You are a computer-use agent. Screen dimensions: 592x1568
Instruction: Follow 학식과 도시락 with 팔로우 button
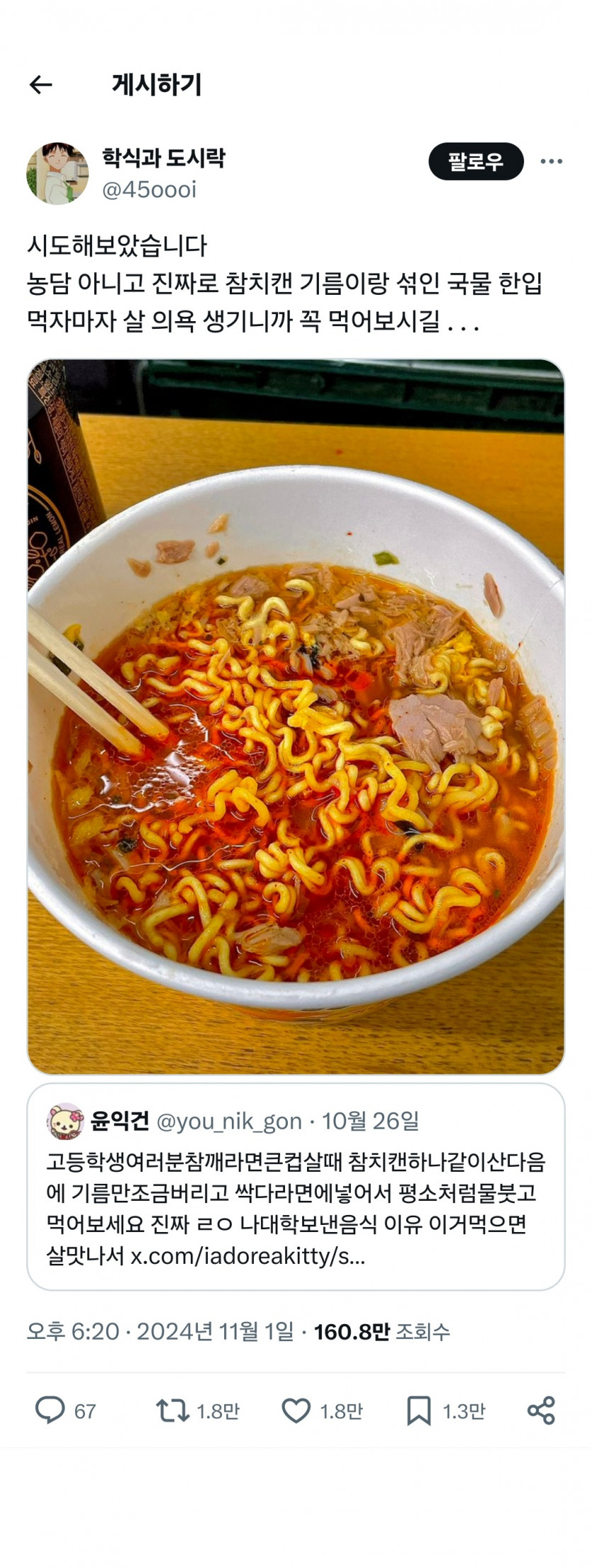[476, 162]
